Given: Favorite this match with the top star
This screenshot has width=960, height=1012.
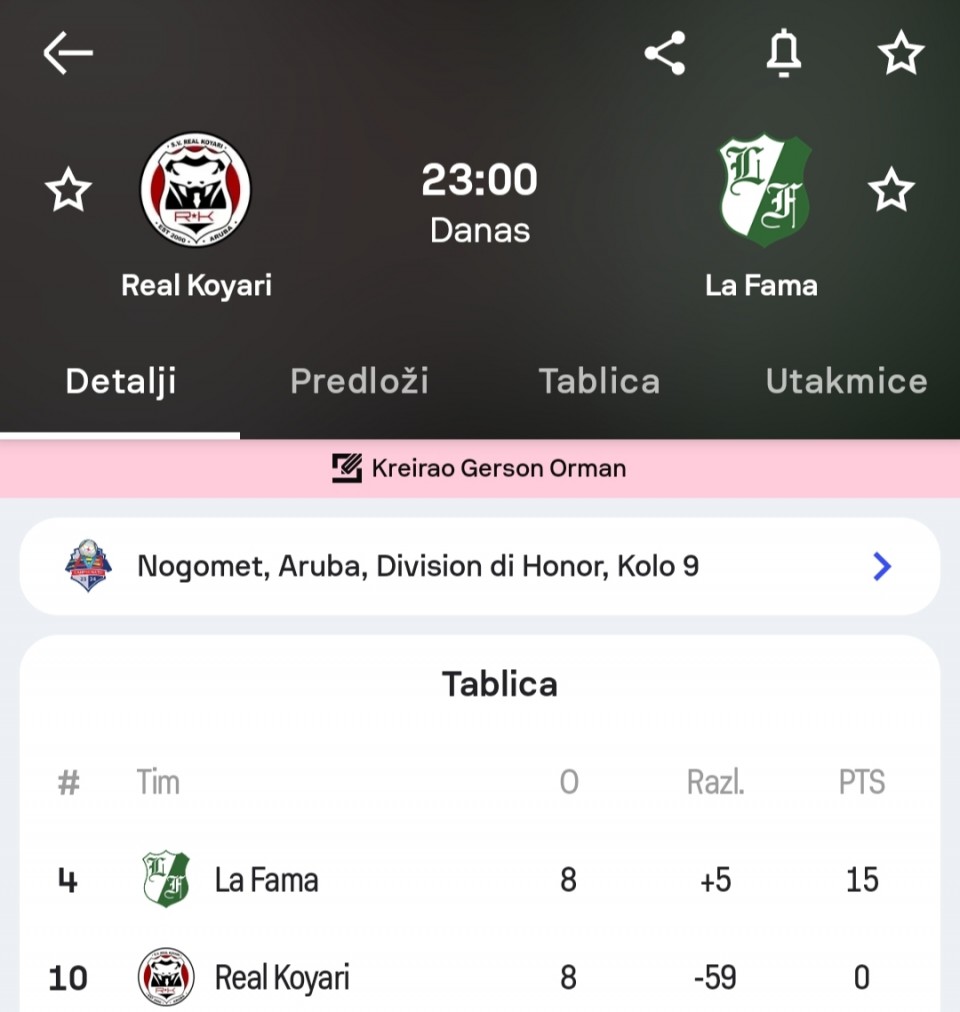Looking at the screenshot, I should click(901, 53).
